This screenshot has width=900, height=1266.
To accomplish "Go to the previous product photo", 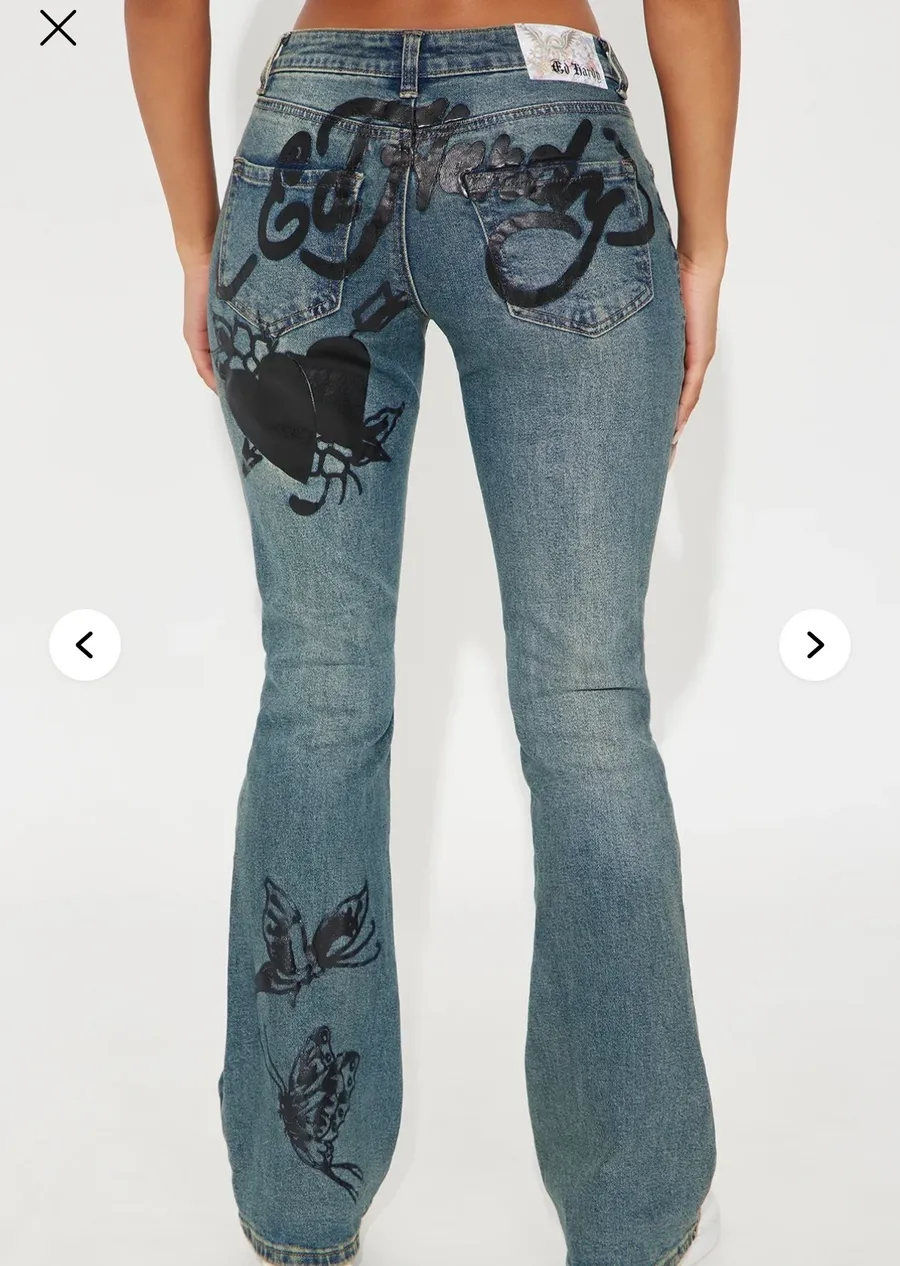I will click(85, 645).
